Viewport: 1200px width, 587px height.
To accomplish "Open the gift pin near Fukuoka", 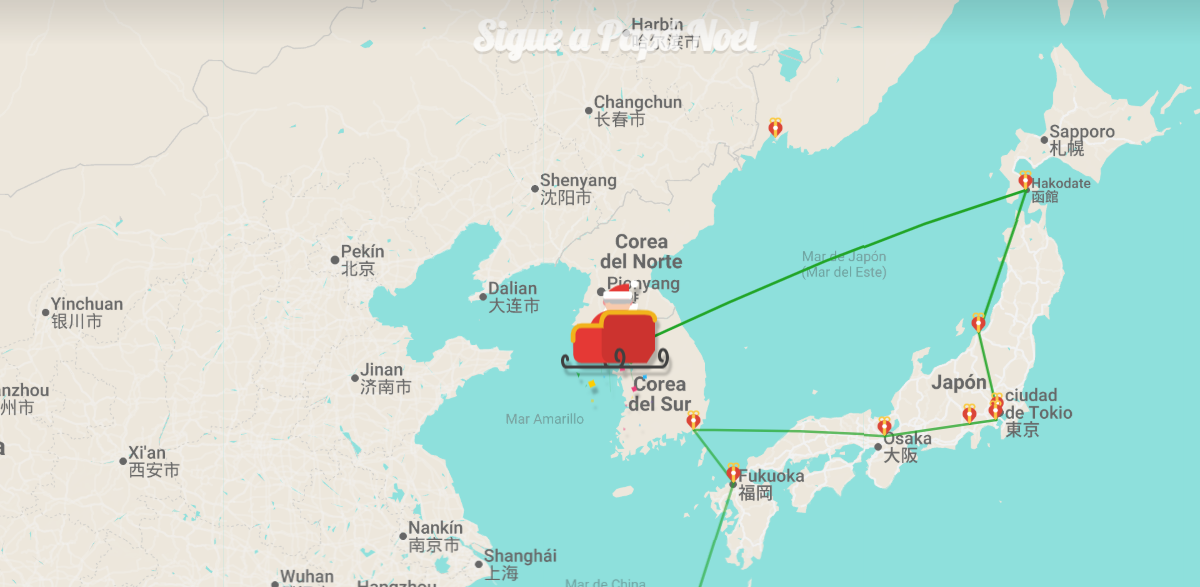I will click(x=733, y=471).
